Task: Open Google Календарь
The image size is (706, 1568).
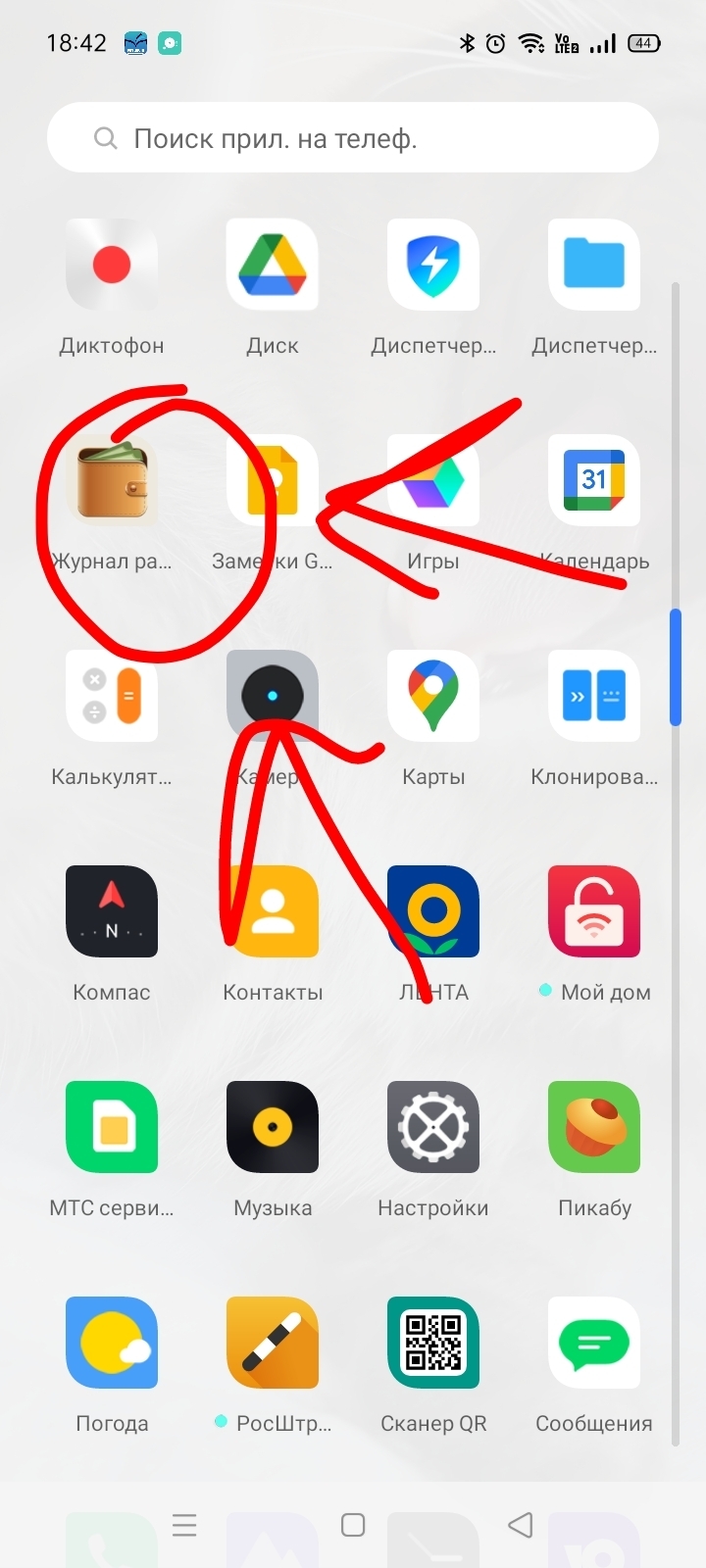Action: pyautogui.click(x=594, y=480)
